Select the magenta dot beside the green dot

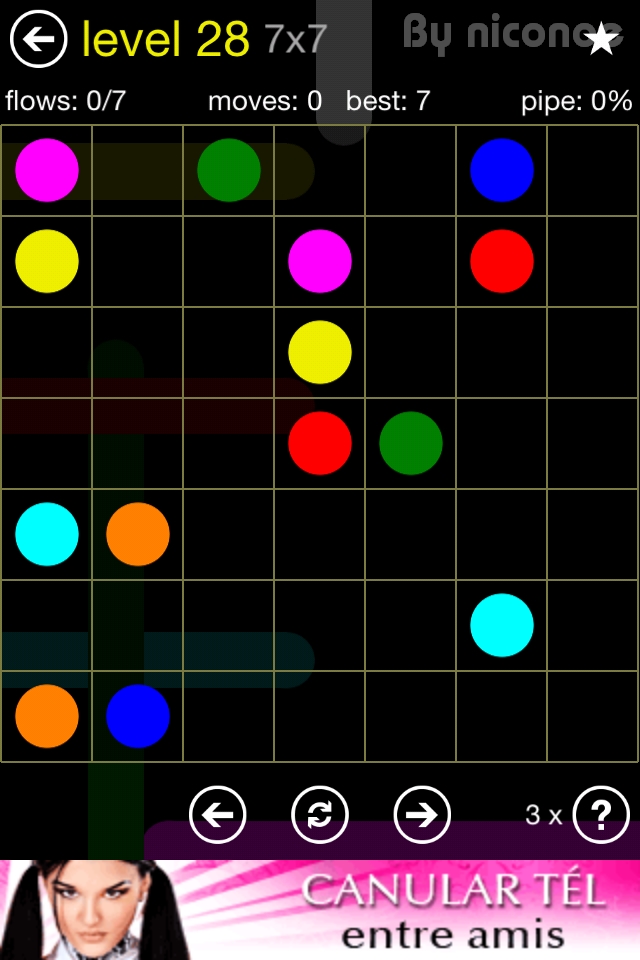47,170
